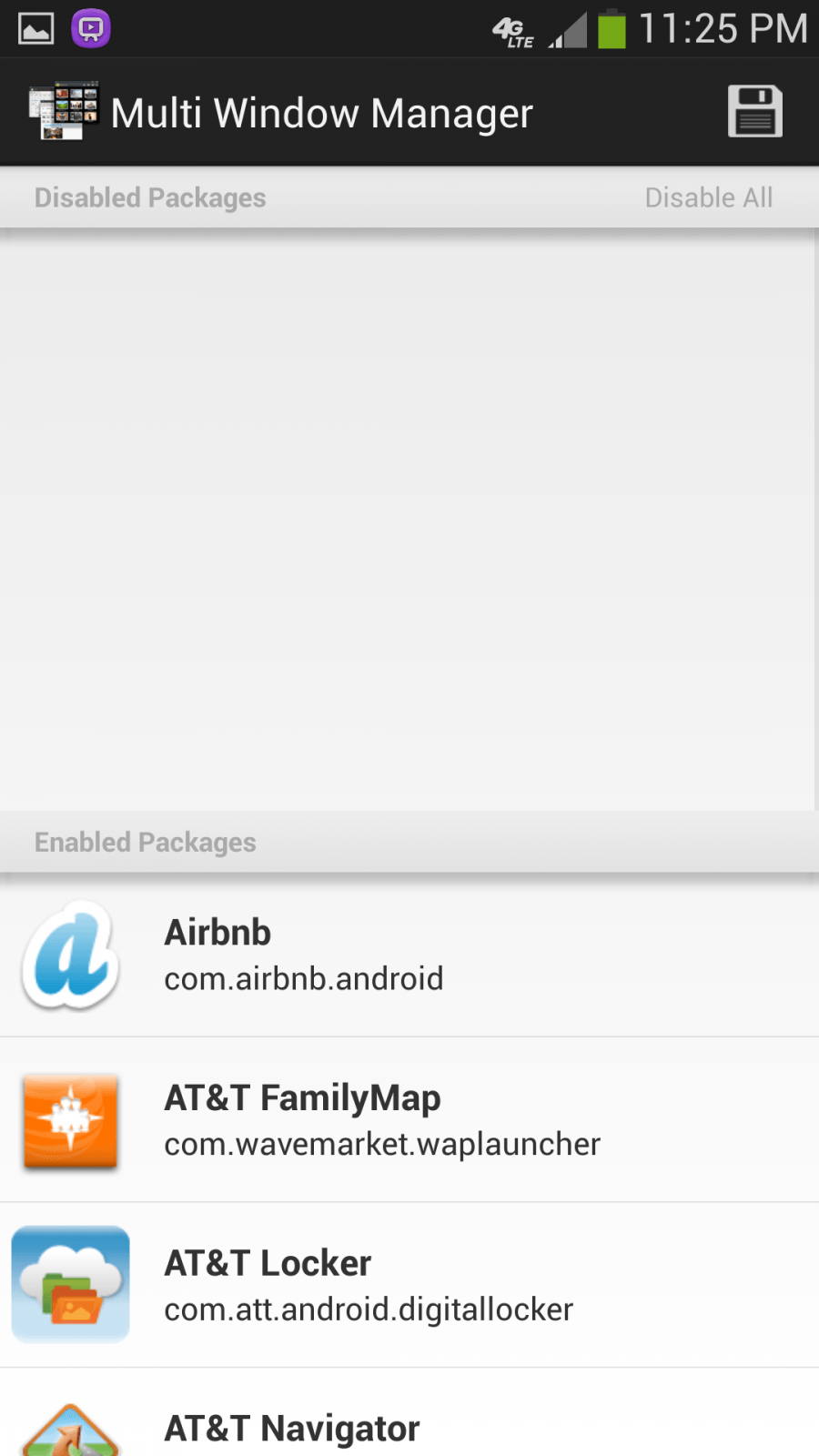Viewport: 819px width, 1456px height.
Task: Pick the AT&T Navigator package
Action: tap(409, 1426)
